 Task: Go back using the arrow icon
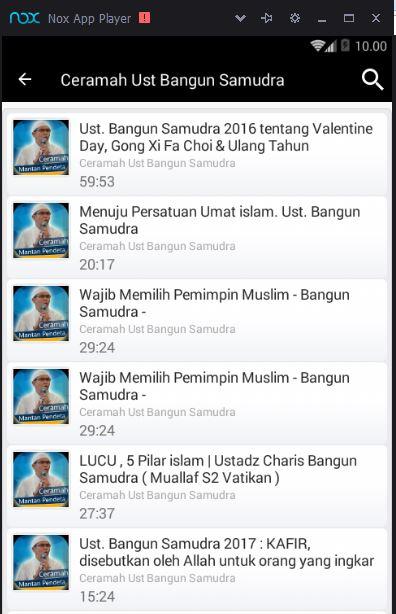(25, 79)
